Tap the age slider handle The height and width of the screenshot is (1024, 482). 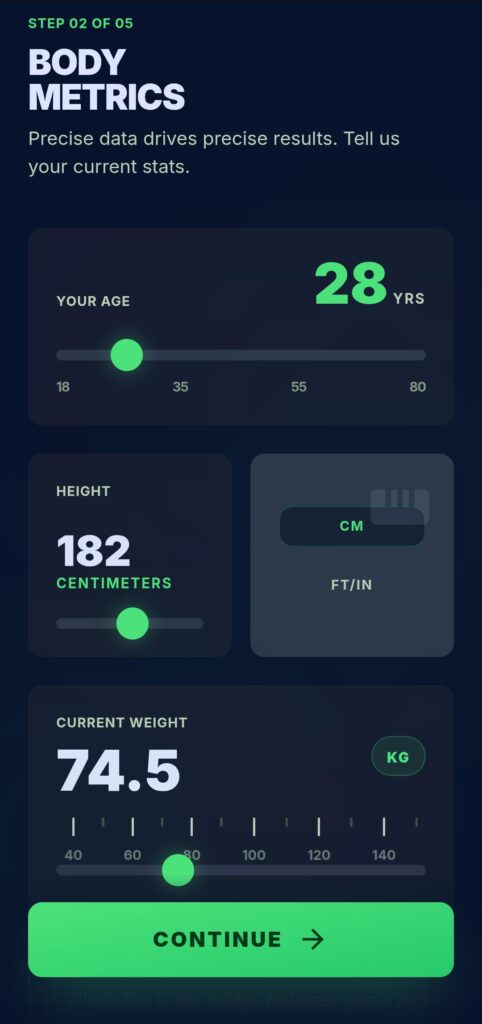127,355
